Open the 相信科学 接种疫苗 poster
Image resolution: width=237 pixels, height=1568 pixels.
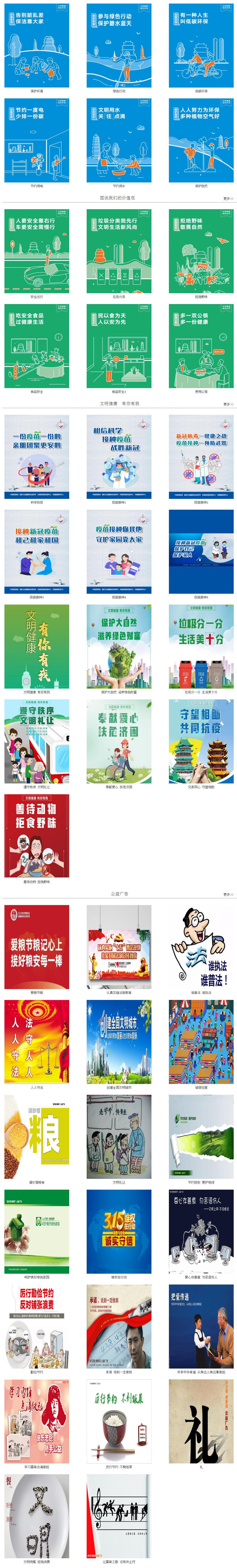click(119, 457)
